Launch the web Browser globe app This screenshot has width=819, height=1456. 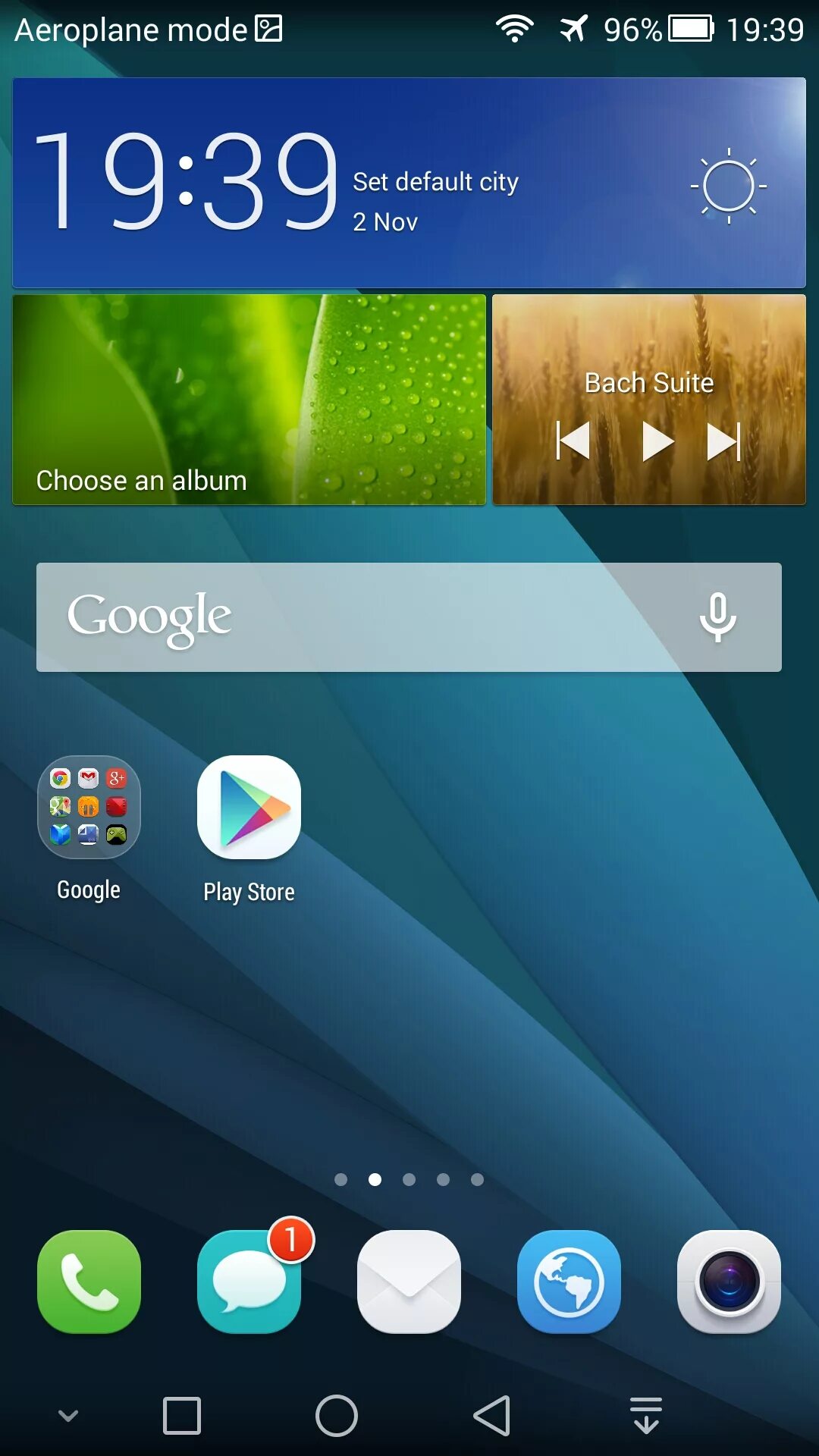coord(569,1282)
